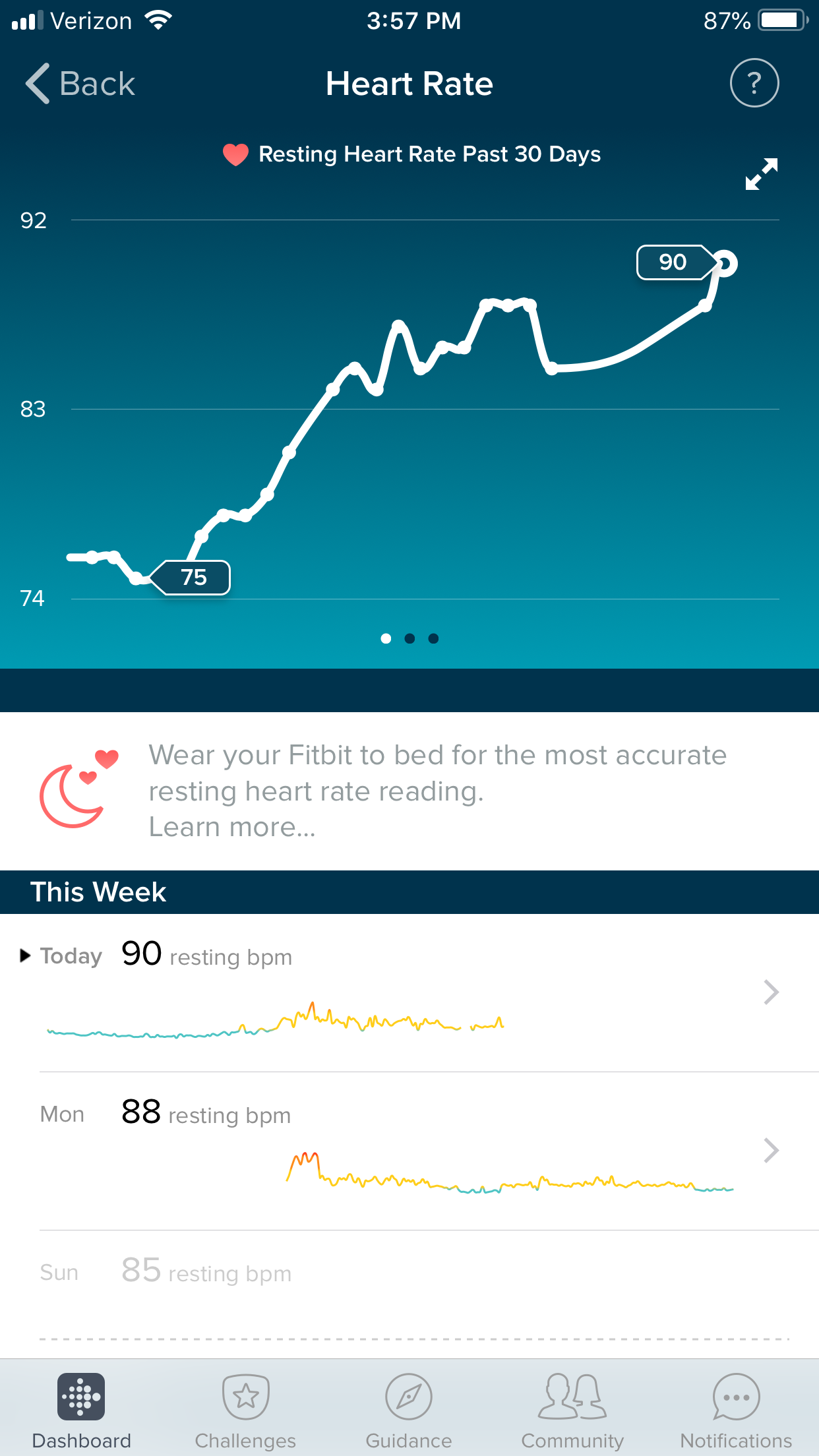Open Monday's 88 resting bpm details

(x=409, y=1151)
